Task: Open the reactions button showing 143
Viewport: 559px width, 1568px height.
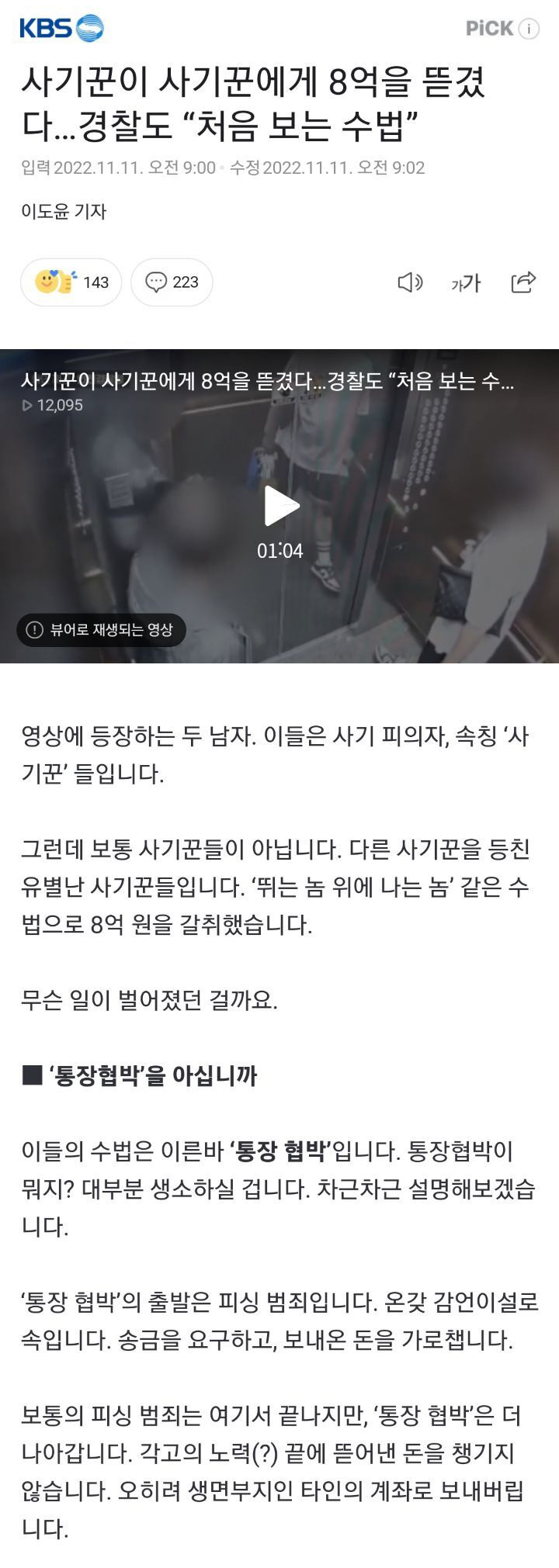Action: [71, 282]
